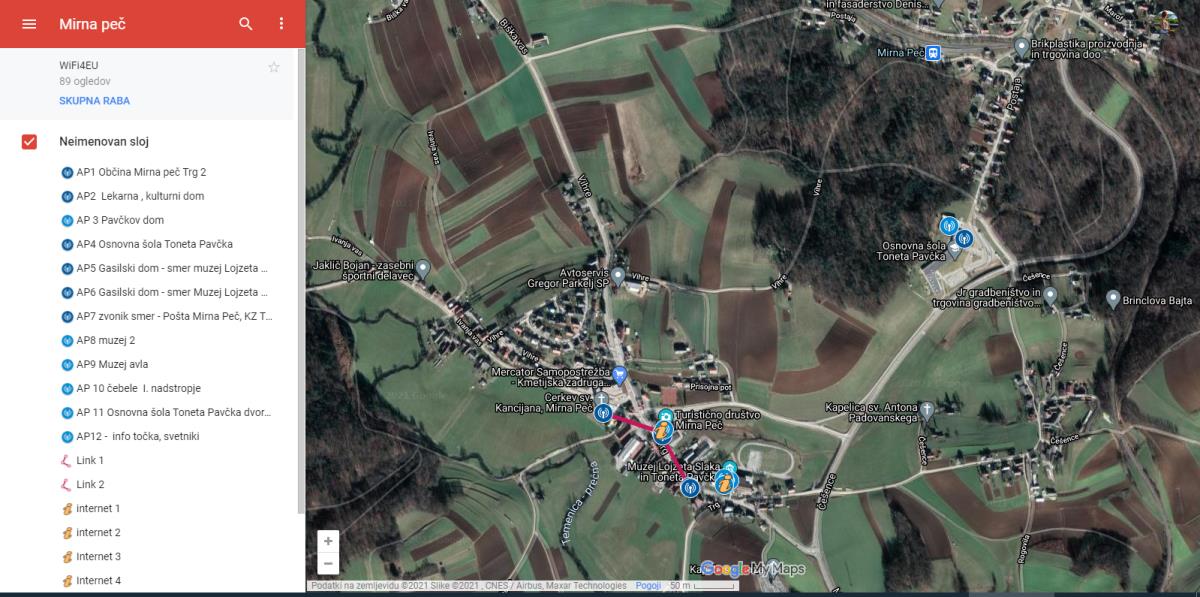This screenshot has height=597, width=1200.
Task: Uncheck the Neimenovan sloj layer
Action: 29,142
